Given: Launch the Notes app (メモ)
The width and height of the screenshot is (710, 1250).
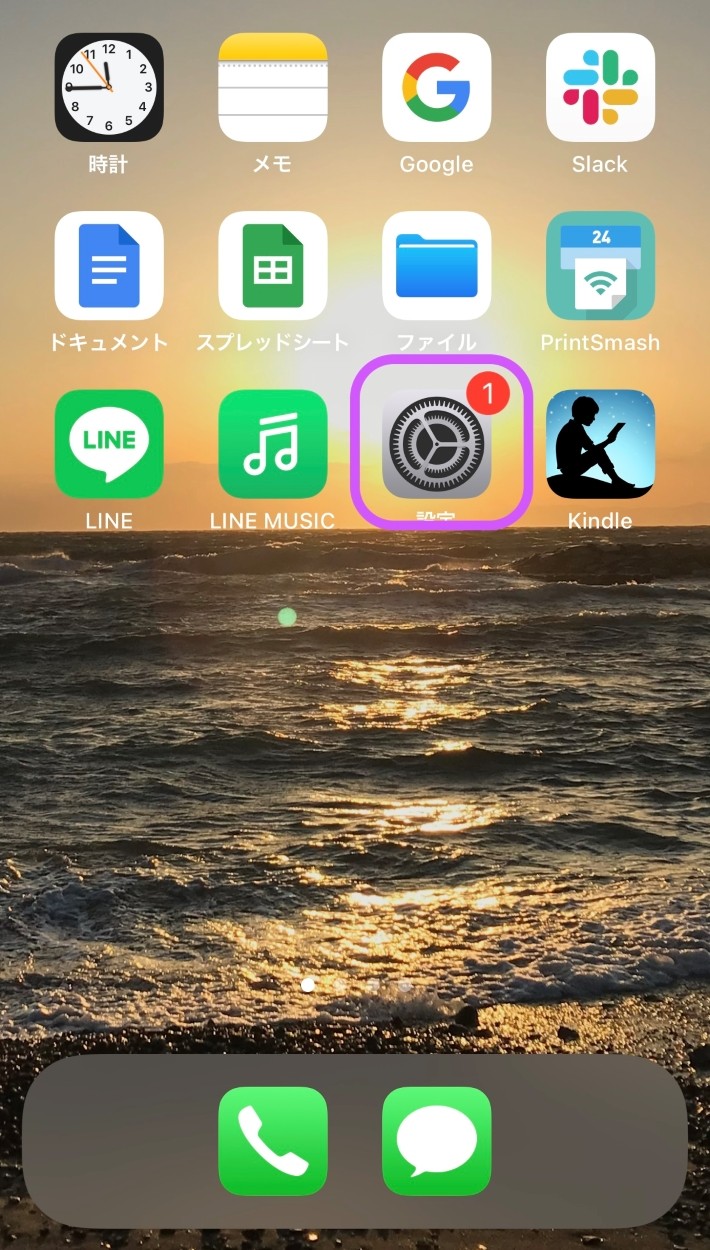Looking at the screenshot, I should [x=272, y=87].
